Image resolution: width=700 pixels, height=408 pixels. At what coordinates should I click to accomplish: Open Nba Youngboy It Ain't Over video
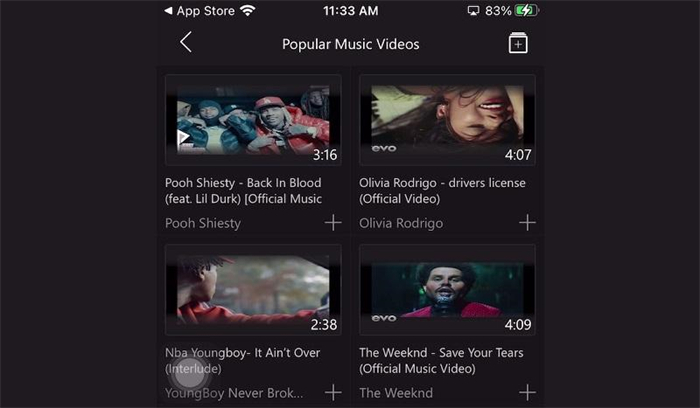click(x=252, y=291)
